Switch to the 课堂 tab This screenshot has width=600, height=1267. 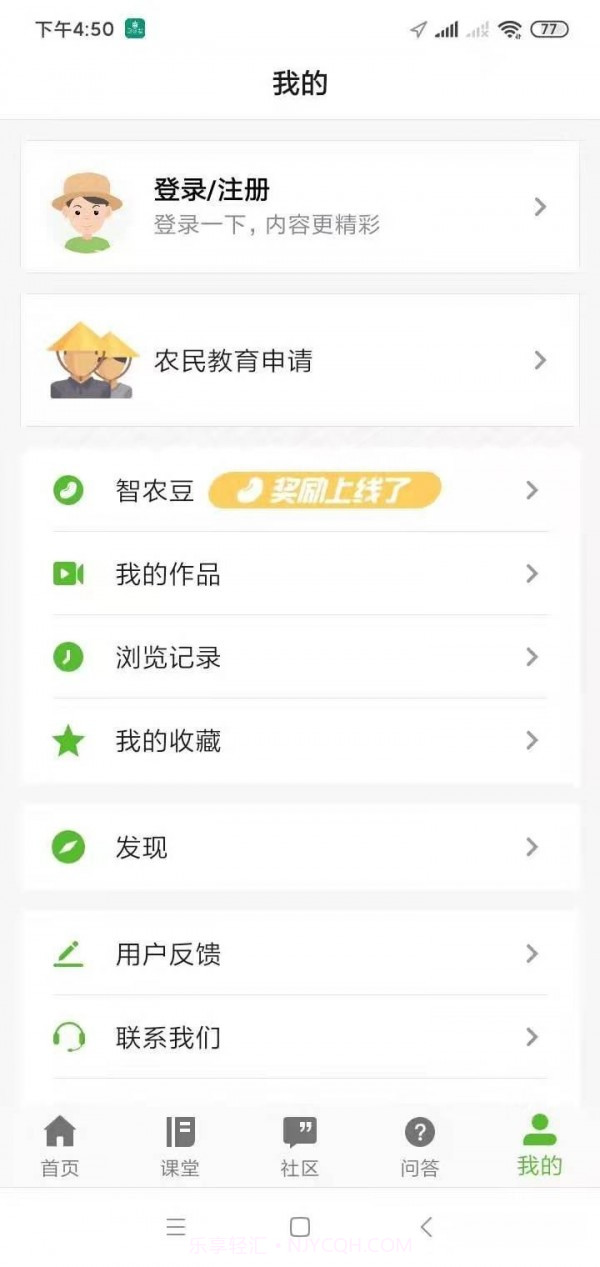pyautogui.click(x=180, y=1146)
